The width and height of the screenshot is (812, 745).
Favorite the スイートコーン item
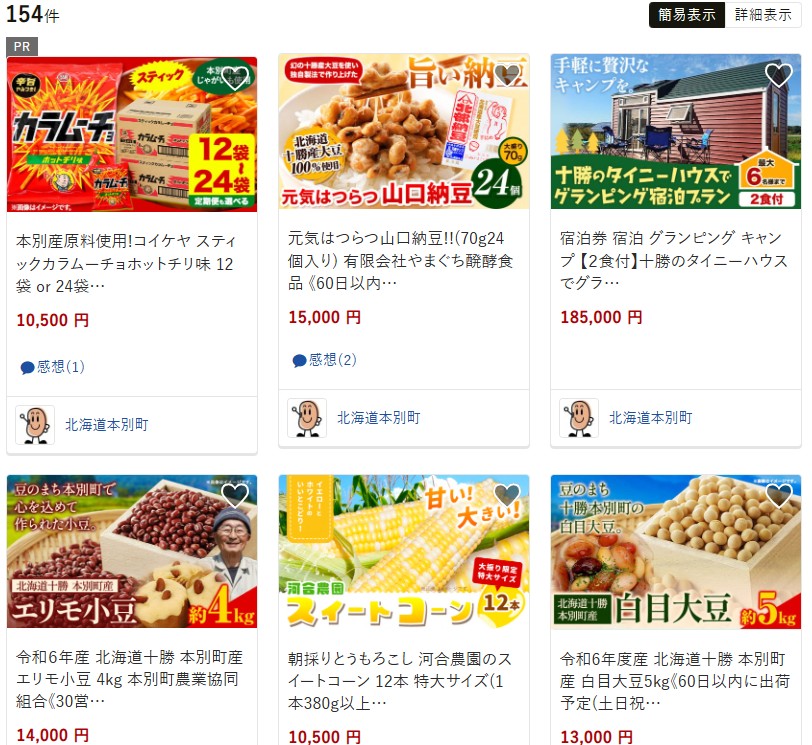pyautogui.click(x=507, y=495)
